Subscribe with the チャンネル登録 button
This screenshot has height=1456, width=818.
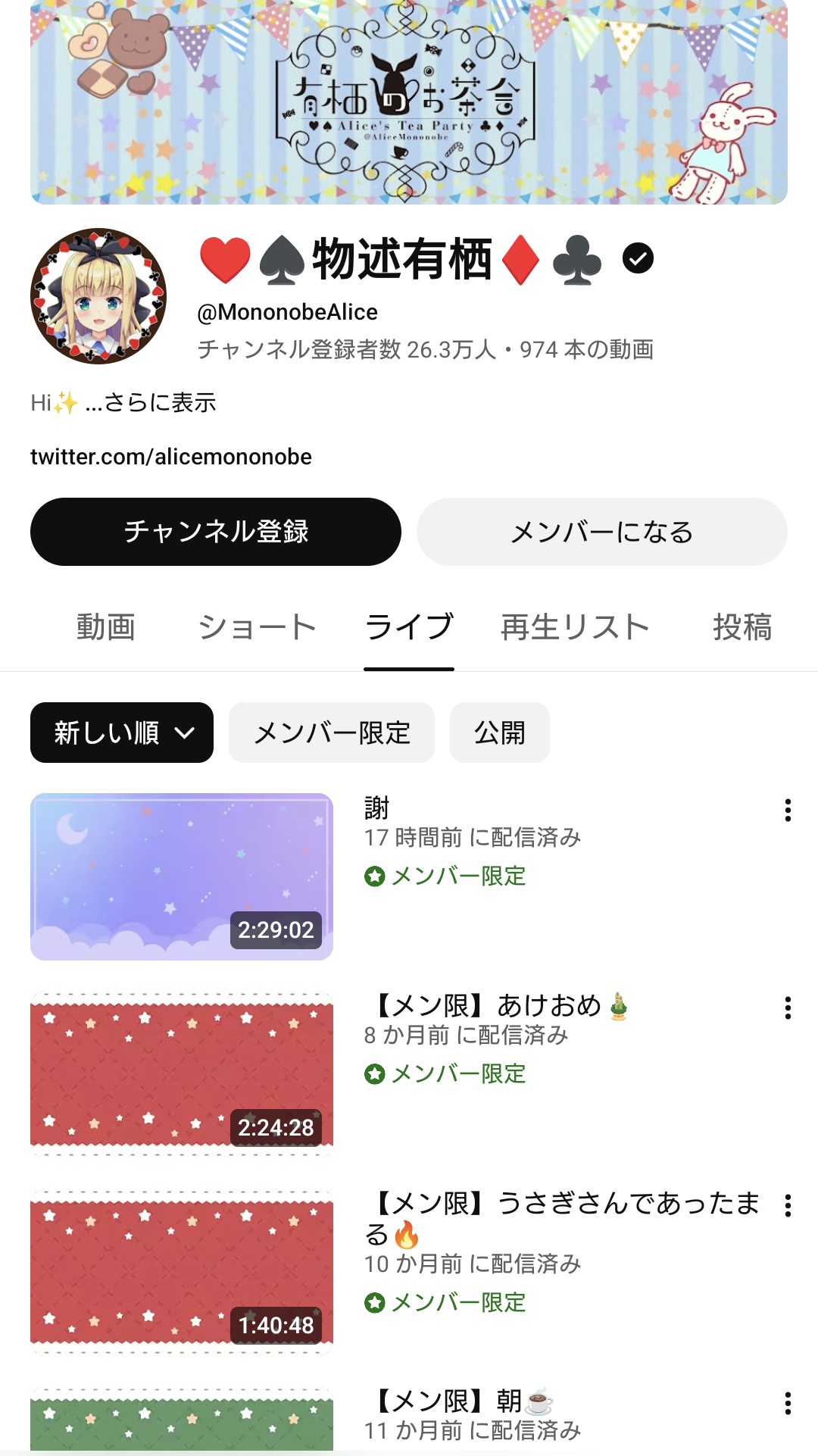click(x=215, y=532)
